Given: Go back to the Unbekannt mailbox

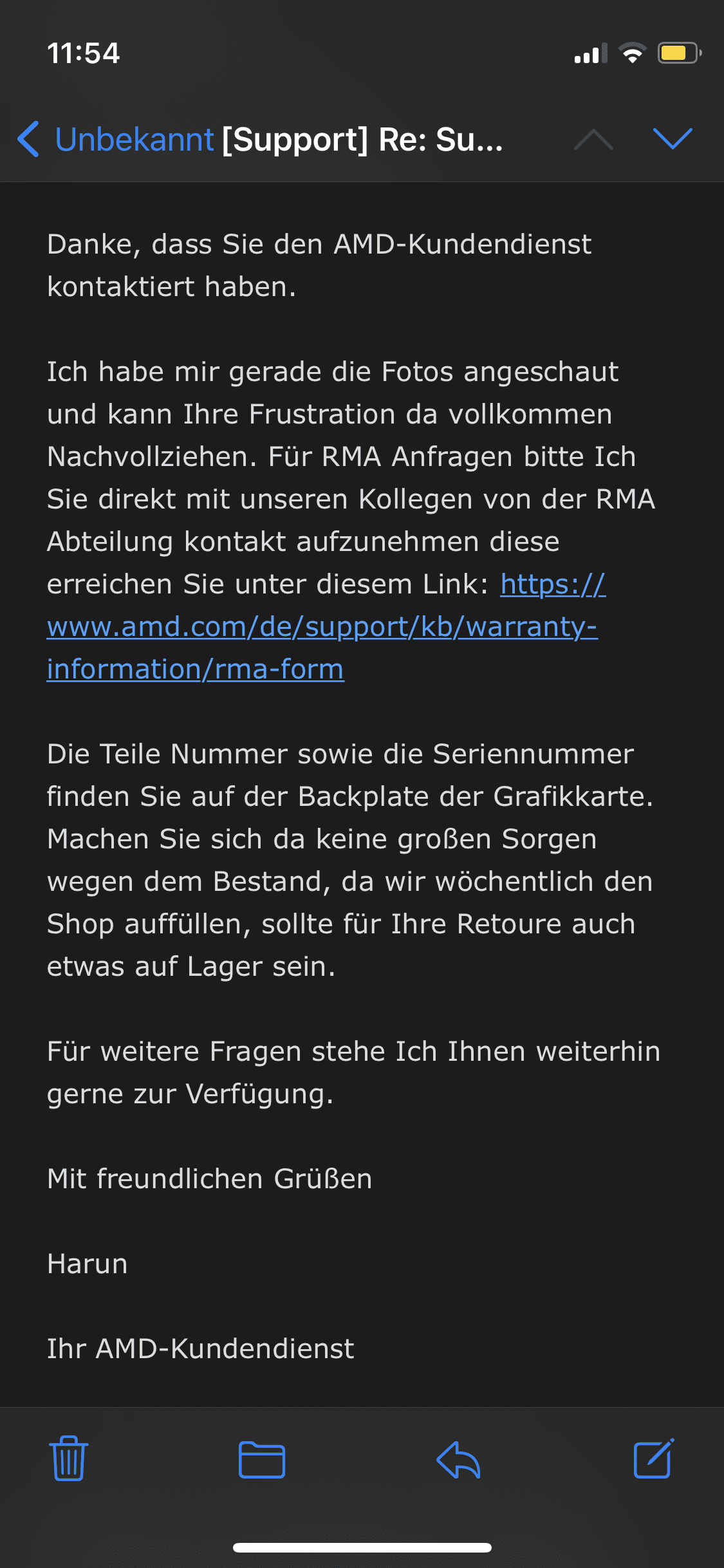Looking at the screenshot, I should click(x=115, y=139).
